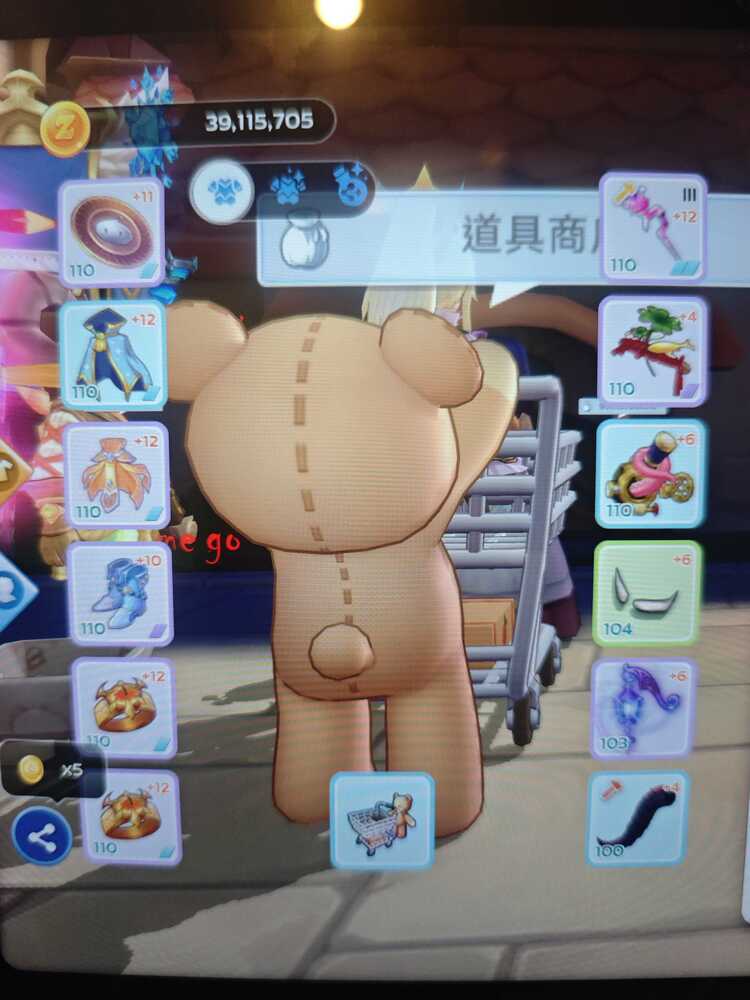
Task: Switch to the sparkling head costume tab
Action: point(352,190)
